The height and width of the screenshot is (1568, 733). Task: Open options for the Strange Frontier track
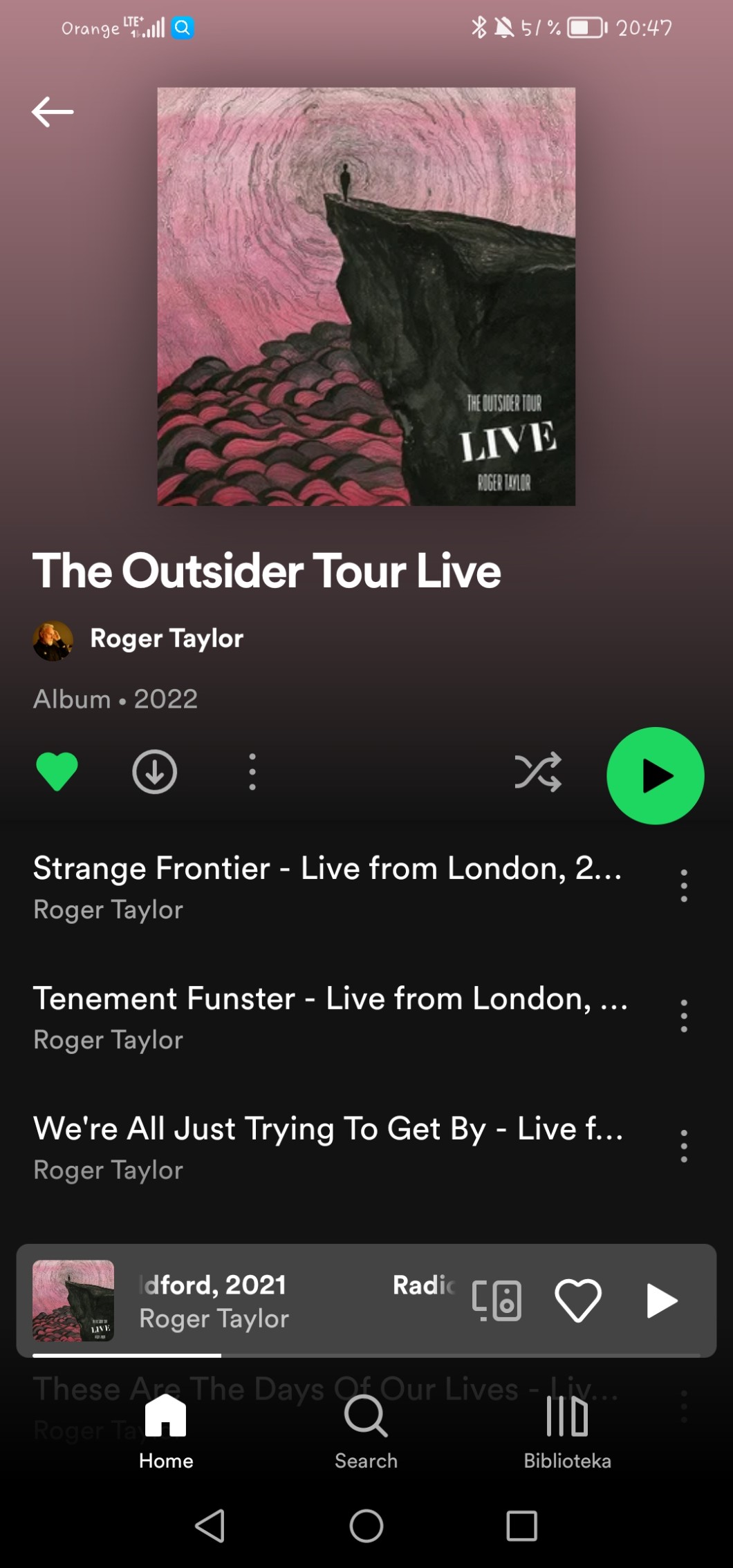(x=683, y=885)
